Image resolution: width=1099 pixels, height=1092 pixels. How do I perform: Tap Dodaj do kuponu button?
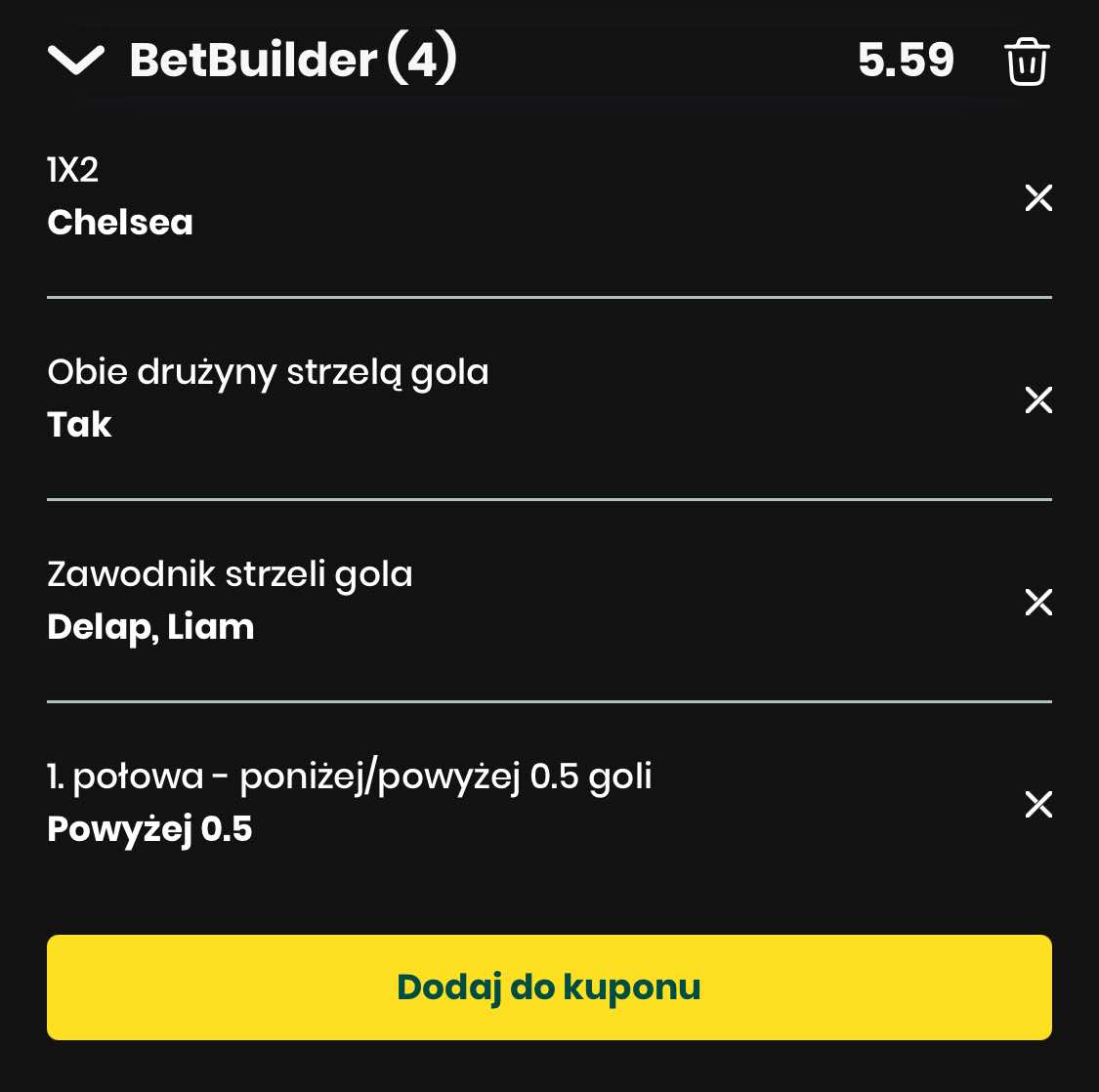(x=549, y=987)
